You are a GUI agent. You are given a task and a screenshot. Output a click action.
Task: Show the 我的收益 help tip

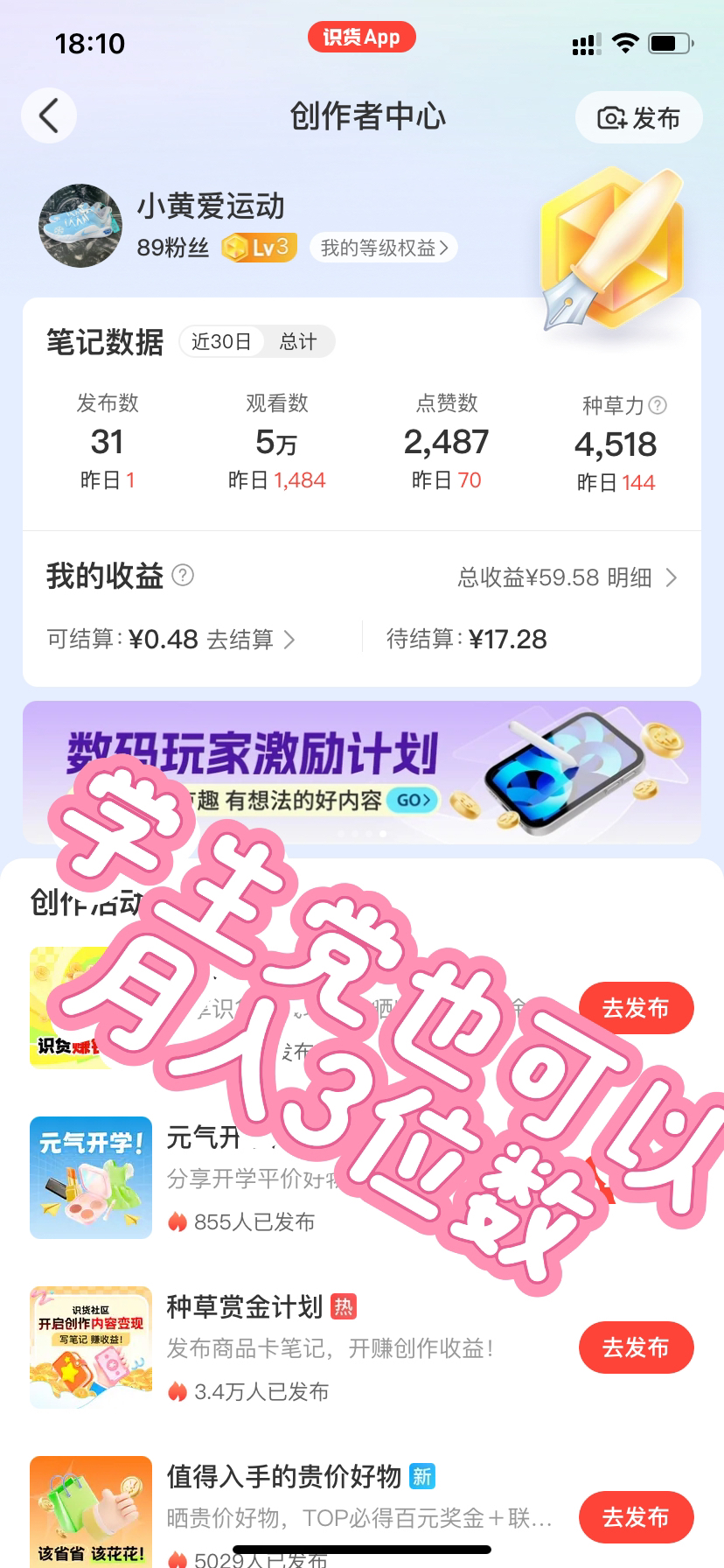[183, 576]
